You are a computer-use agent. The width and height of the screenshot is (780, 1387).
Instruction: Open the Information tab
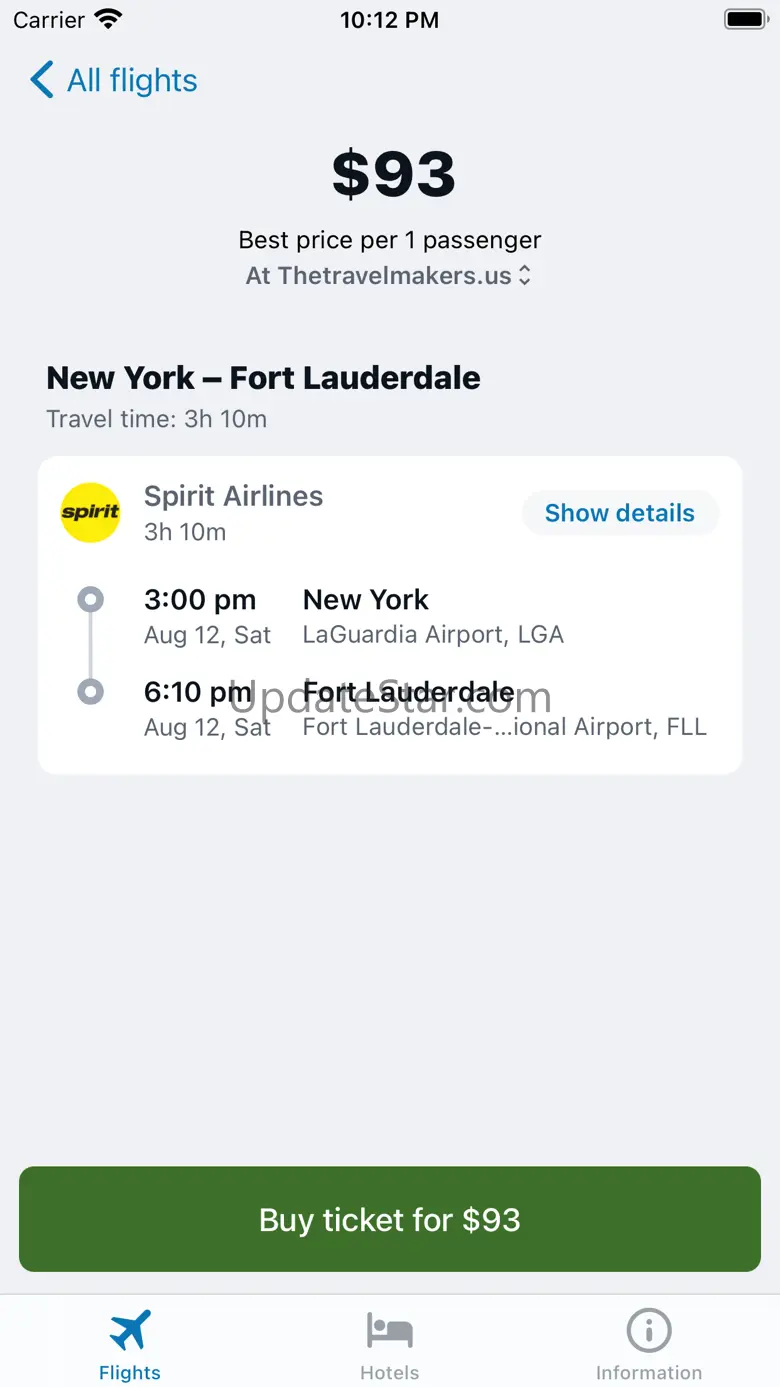(x=648, y=1344)
